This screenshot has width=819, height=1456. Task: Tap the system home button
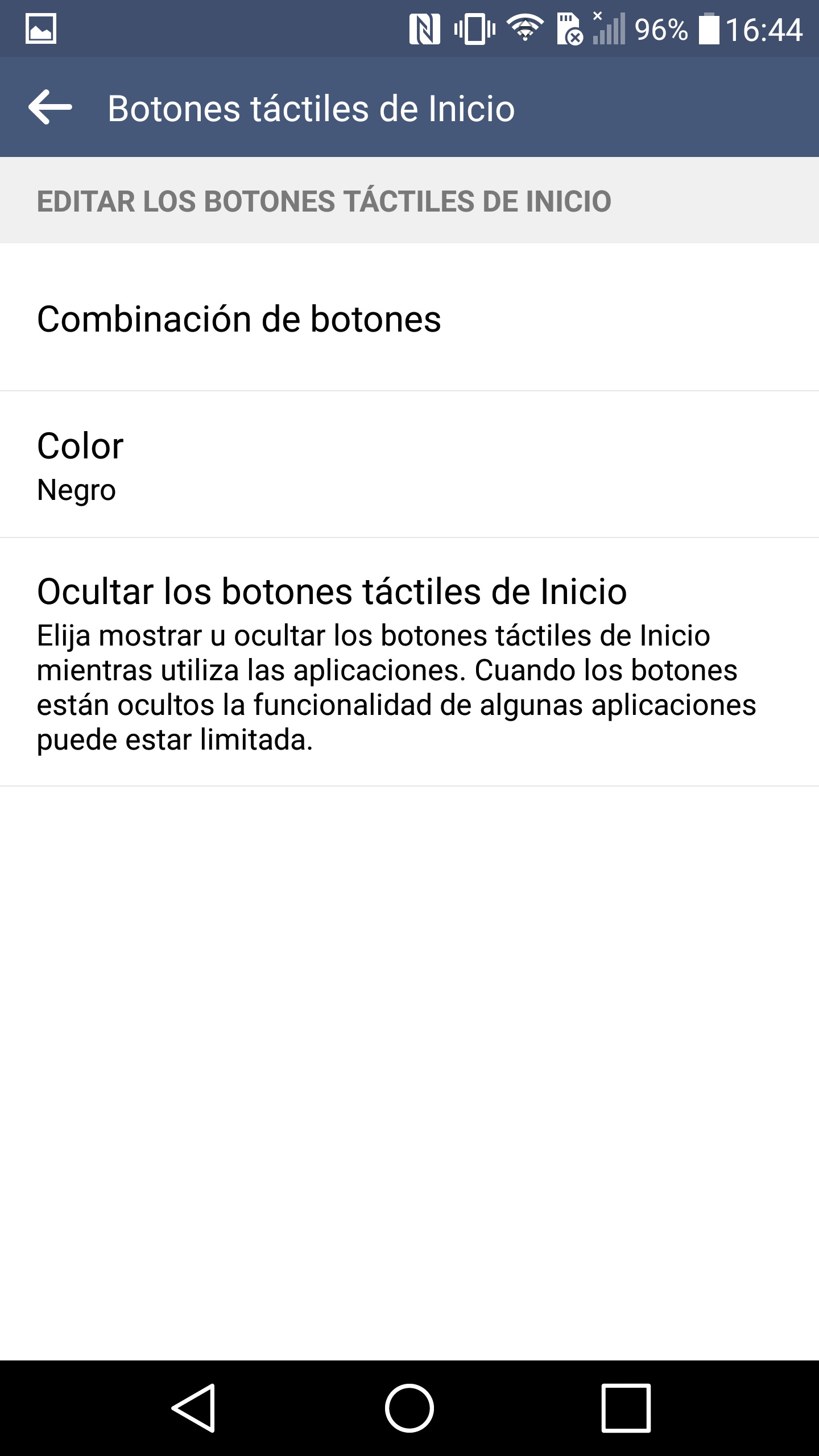(409, 1408)
